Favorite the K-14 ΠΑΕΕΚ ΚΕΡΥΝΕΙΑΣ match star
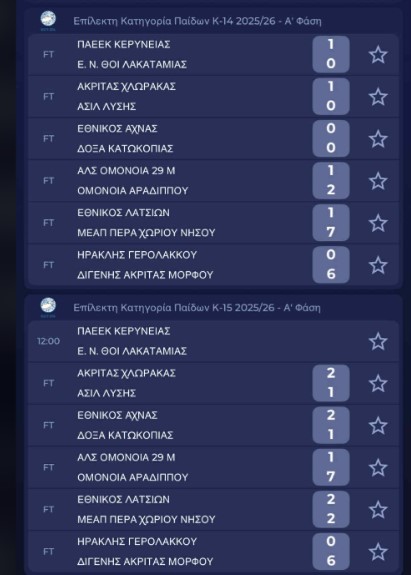The width and height of the screenshot is (411, 575). (x=378, y=55)
